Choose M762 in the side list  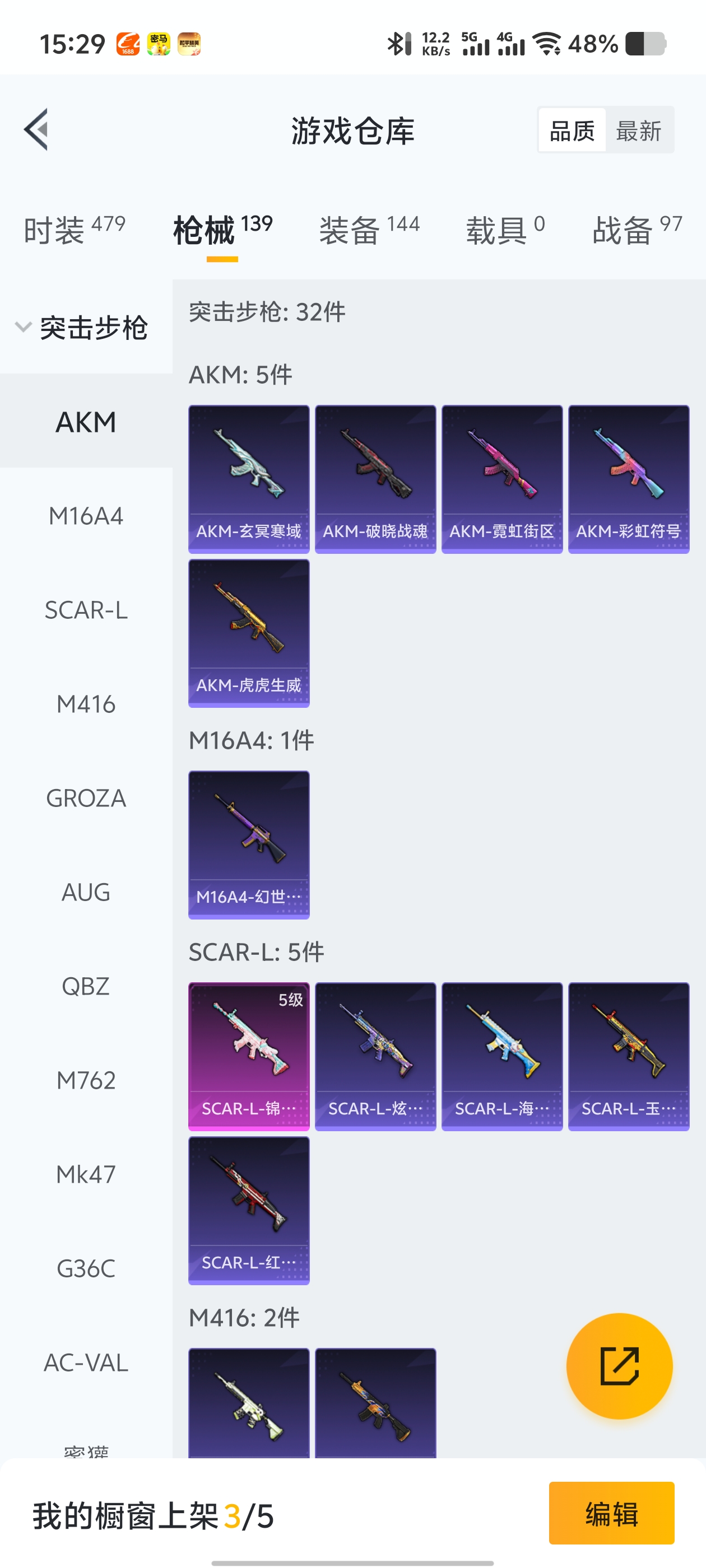[x=86, y=1080]
